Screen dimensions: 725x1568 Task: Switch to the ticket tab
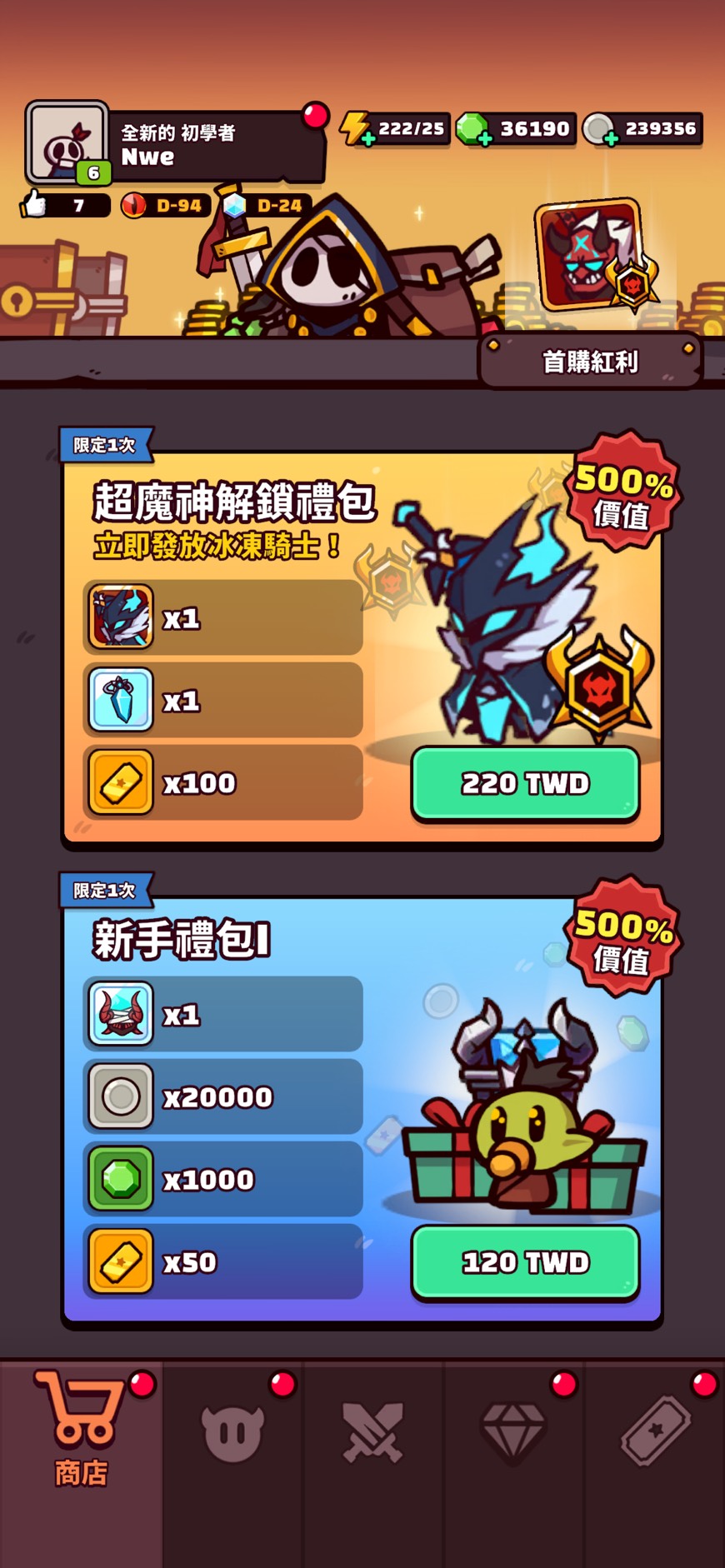pyautogui.click(x=655, y=1433)
